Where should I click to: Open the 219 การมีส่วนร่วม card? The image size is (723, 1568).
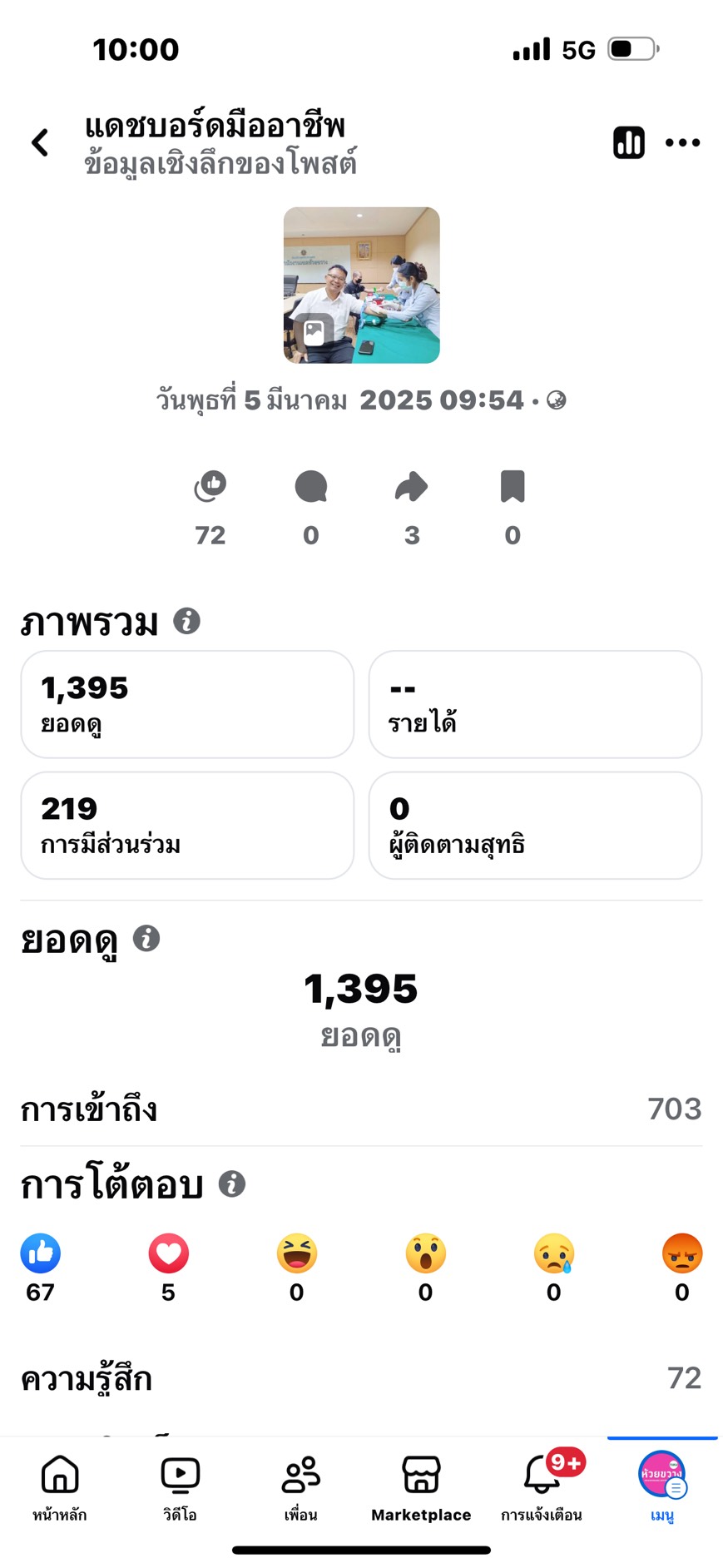pyautogui.click(x=187, y=825)
